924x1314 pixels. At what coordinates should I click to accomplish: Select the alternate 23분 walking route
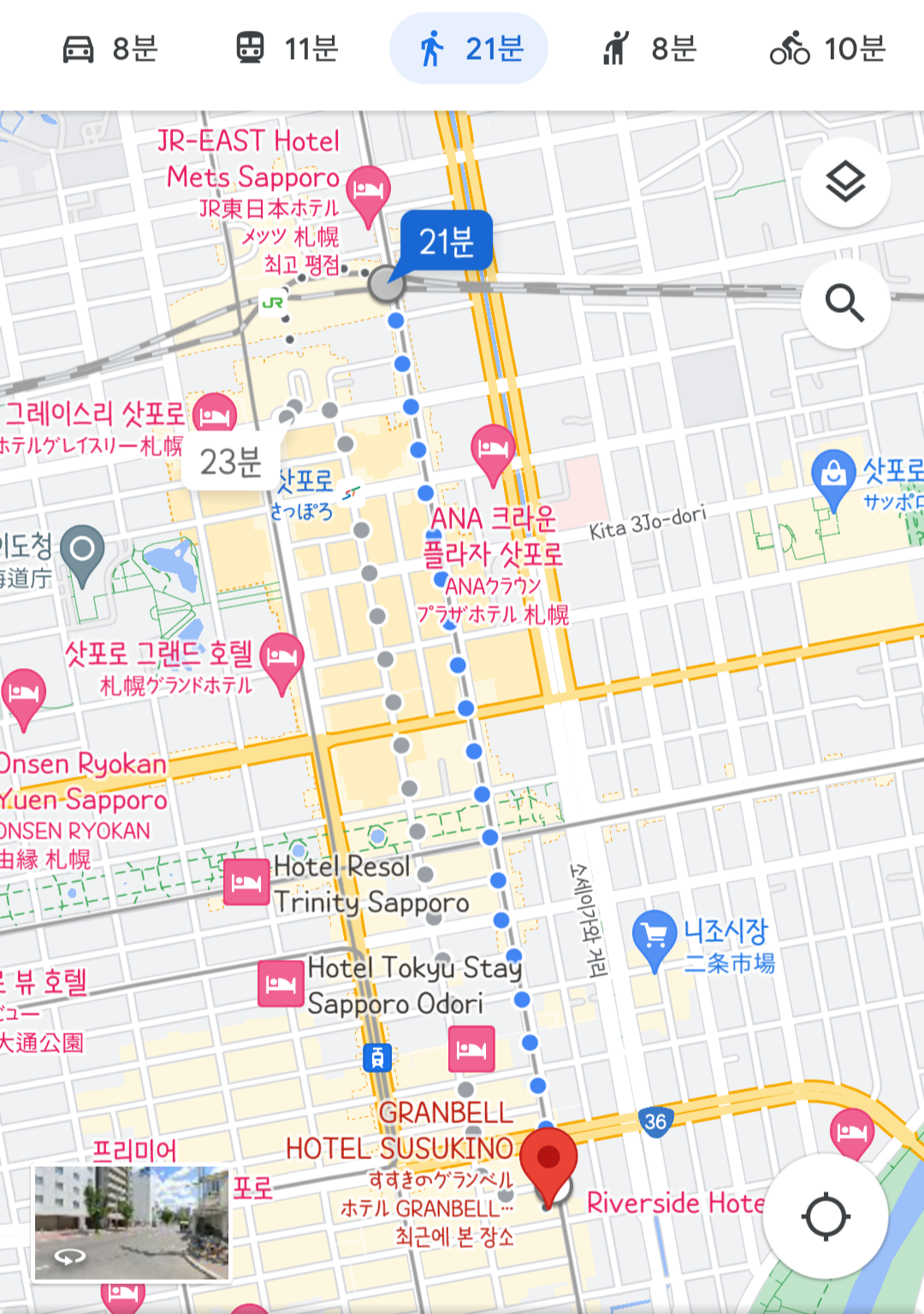pyautogui.click(x=231, y=462)
